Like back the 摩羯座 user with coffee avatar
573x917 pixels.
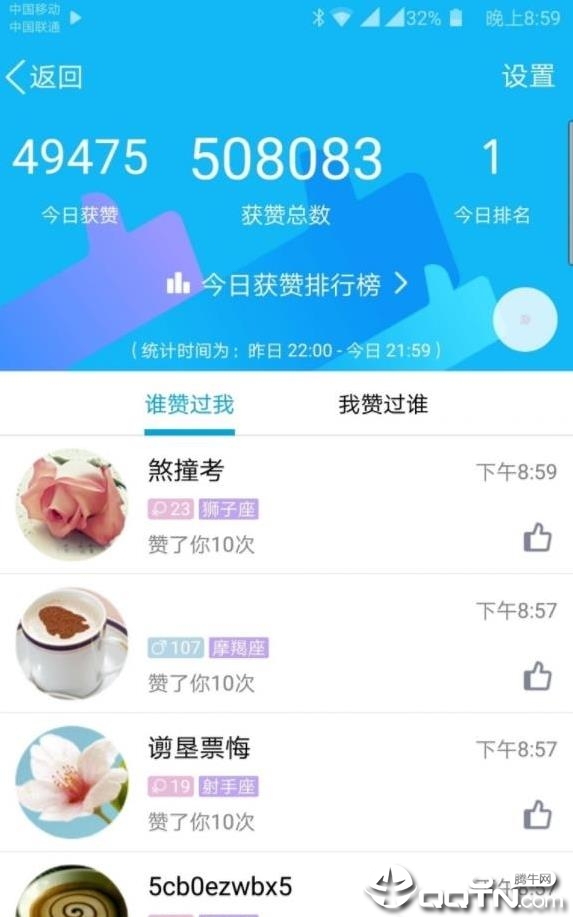[x=537, y=676]
